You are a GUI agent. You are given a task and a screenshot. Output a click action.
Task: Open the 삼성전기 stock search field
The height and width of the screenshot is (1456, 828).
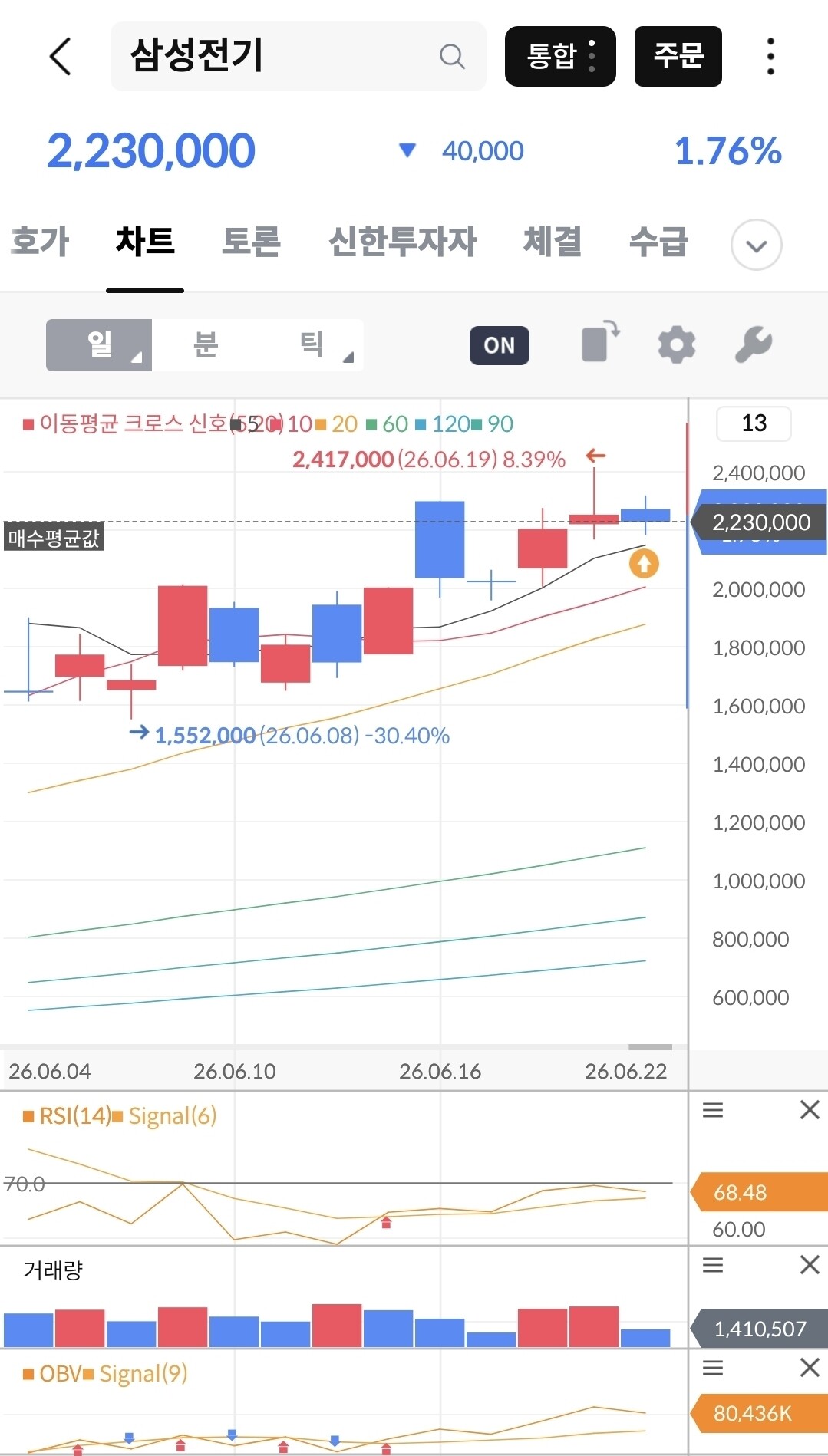pos(298,56)
